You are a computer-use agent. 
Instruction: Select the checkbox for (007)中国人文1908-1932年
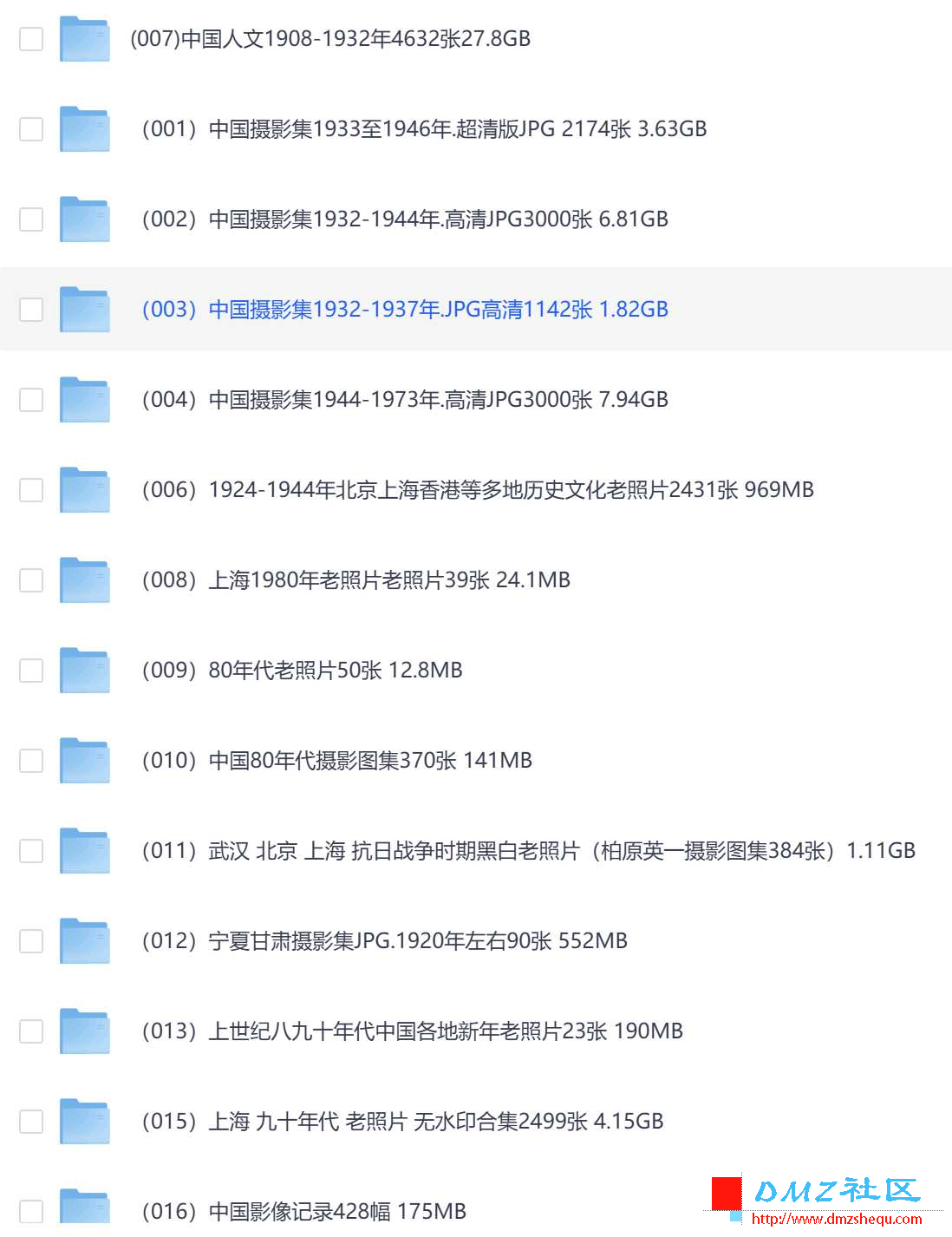coord(31,39)
